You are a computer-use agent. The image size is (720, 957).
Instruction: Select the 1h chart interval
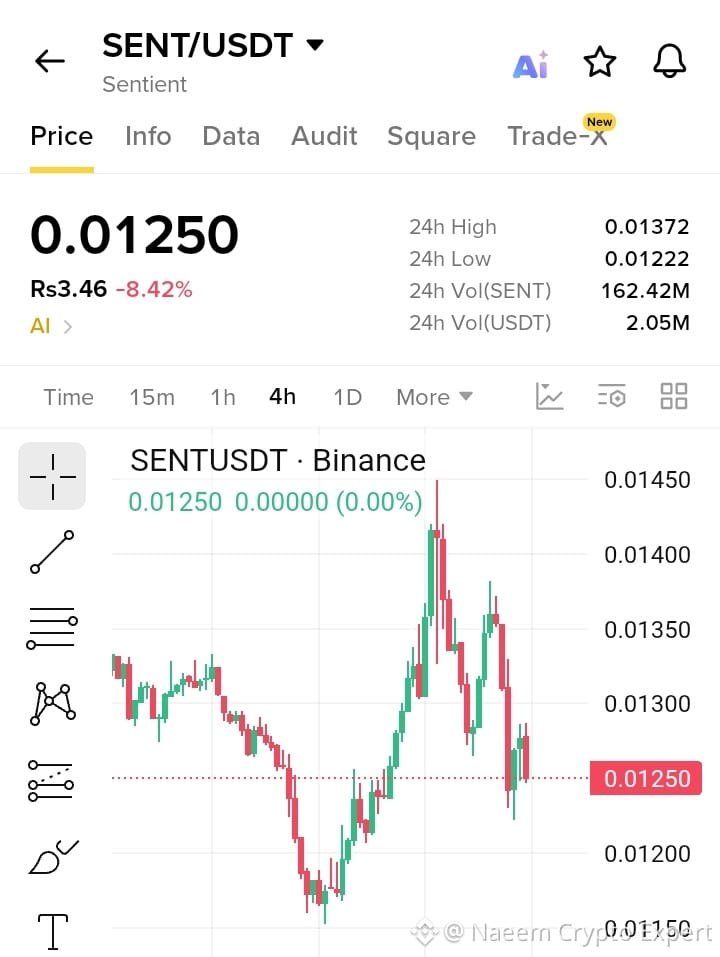point(223,397)
